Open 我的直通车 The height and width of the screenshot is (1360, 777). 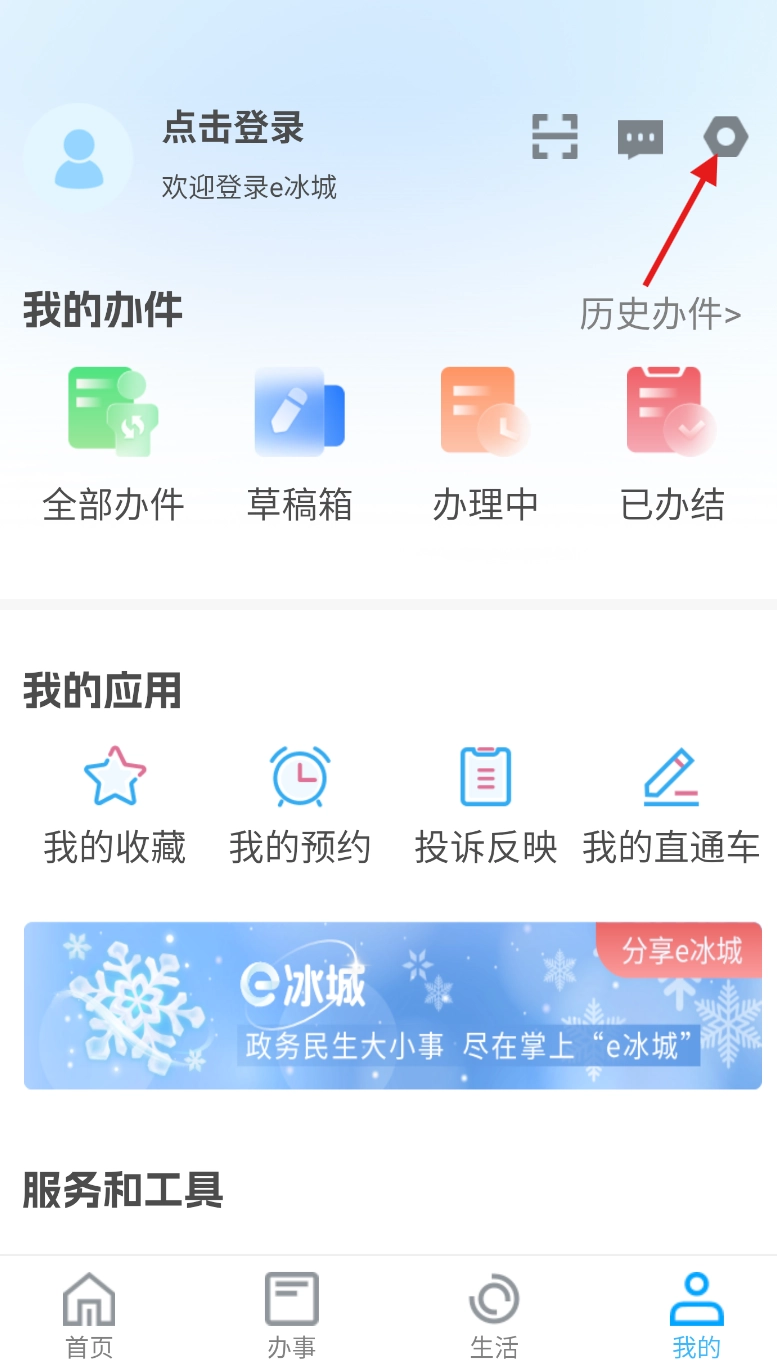[671, 805]
